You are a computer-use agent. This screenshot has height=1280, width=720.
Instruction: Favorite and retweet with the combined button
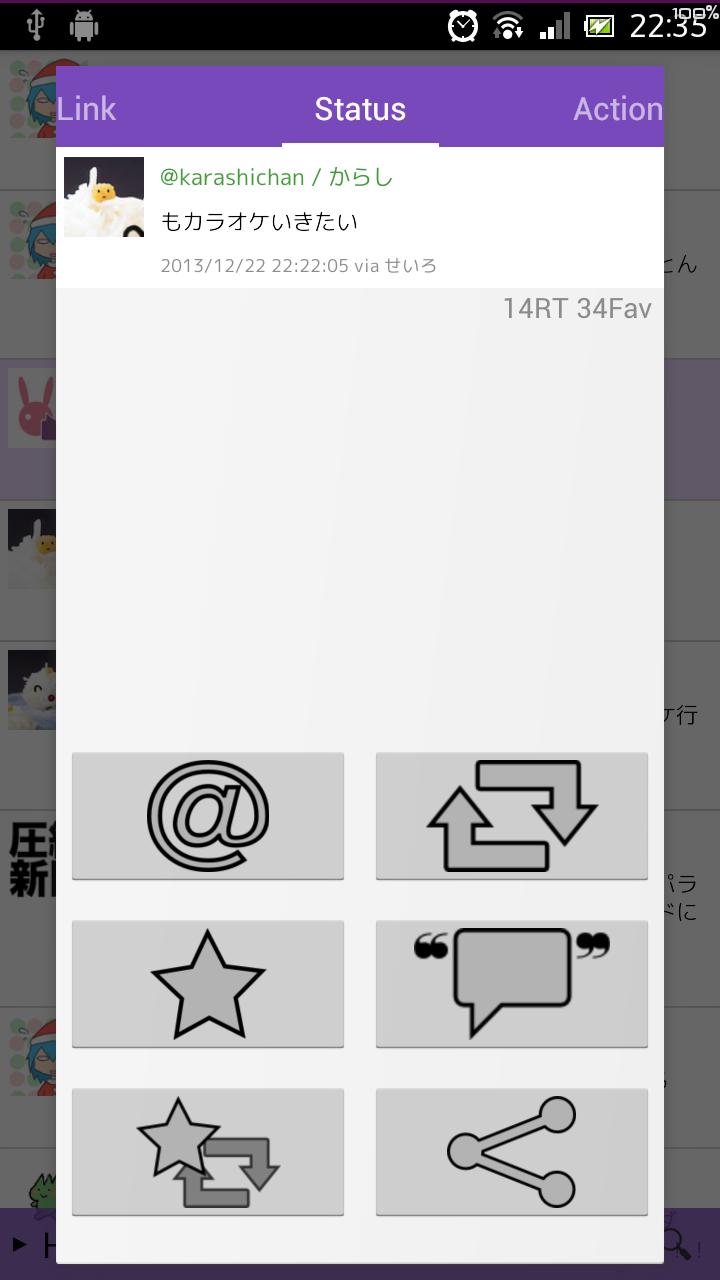208,1152
